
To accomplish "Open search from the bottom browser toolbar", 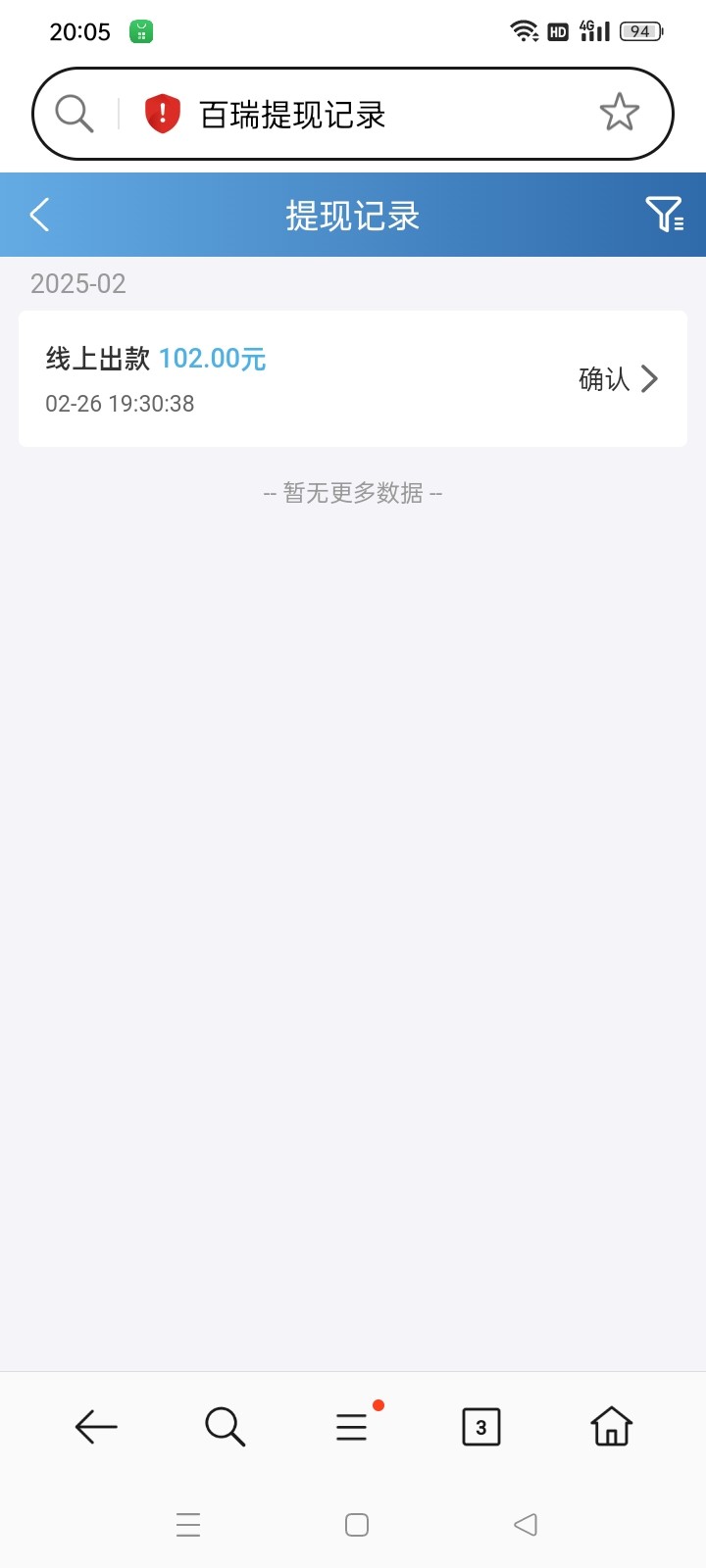I will [225, 1427].
